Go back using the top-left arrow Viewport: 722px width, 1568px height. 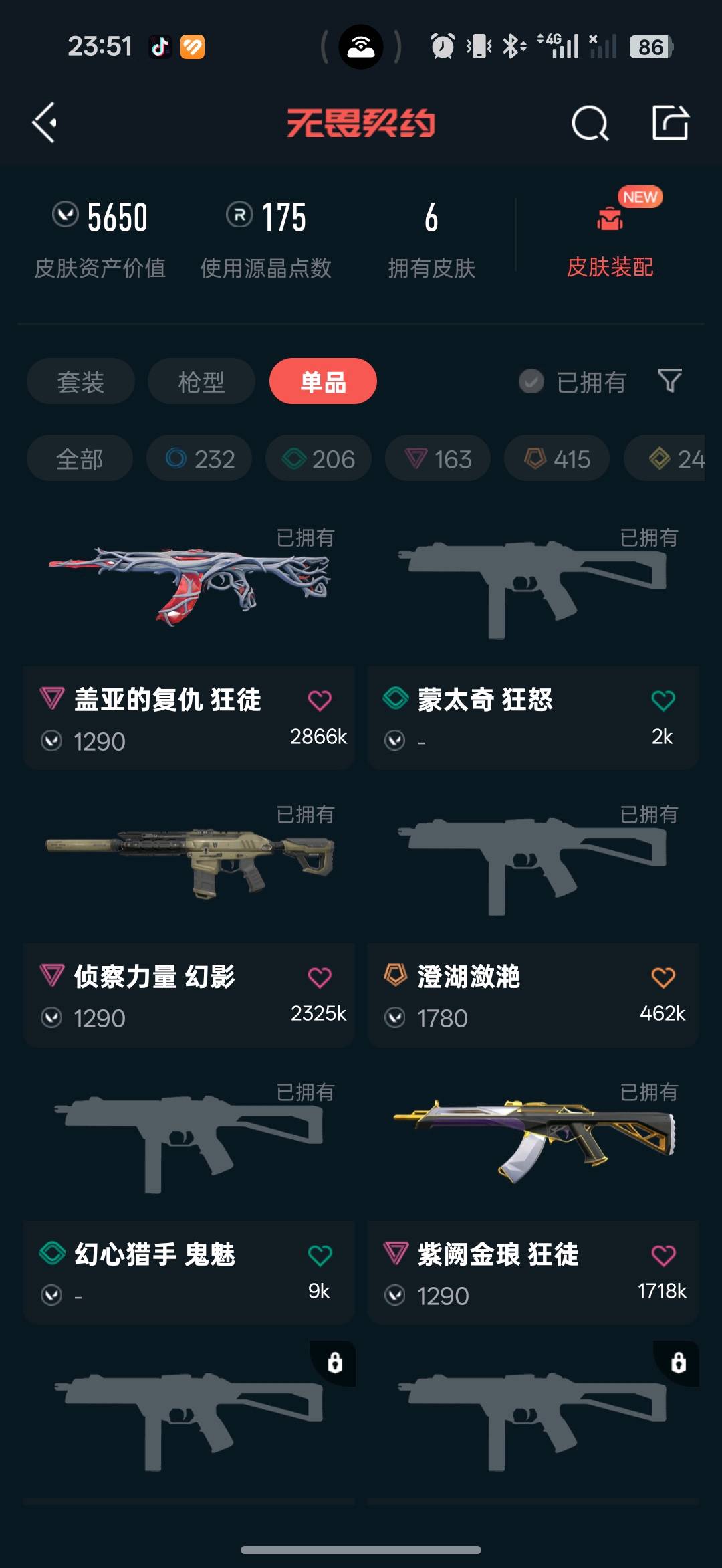(45, 122)
